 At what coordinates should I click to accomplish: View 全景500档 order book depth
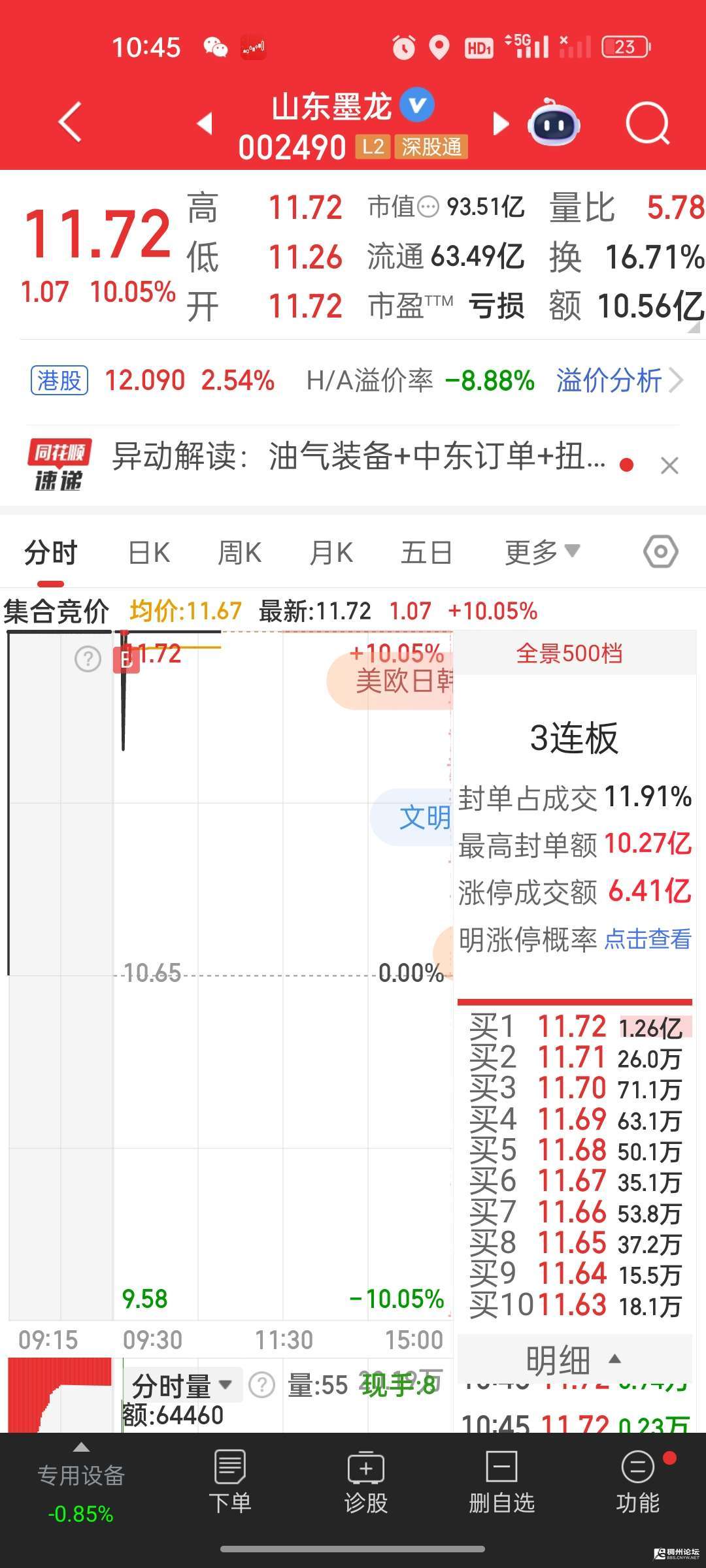pos(569,653)
